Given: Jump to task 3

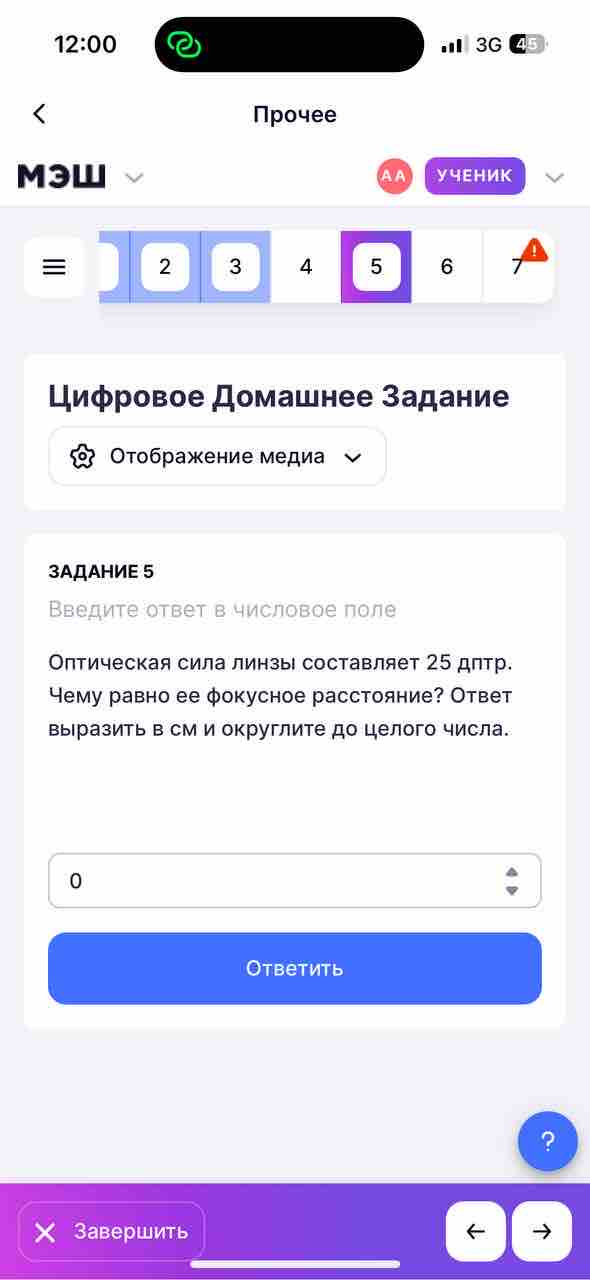Looking at the screenshot, I should pyautogui.click(x=235, y=267).
